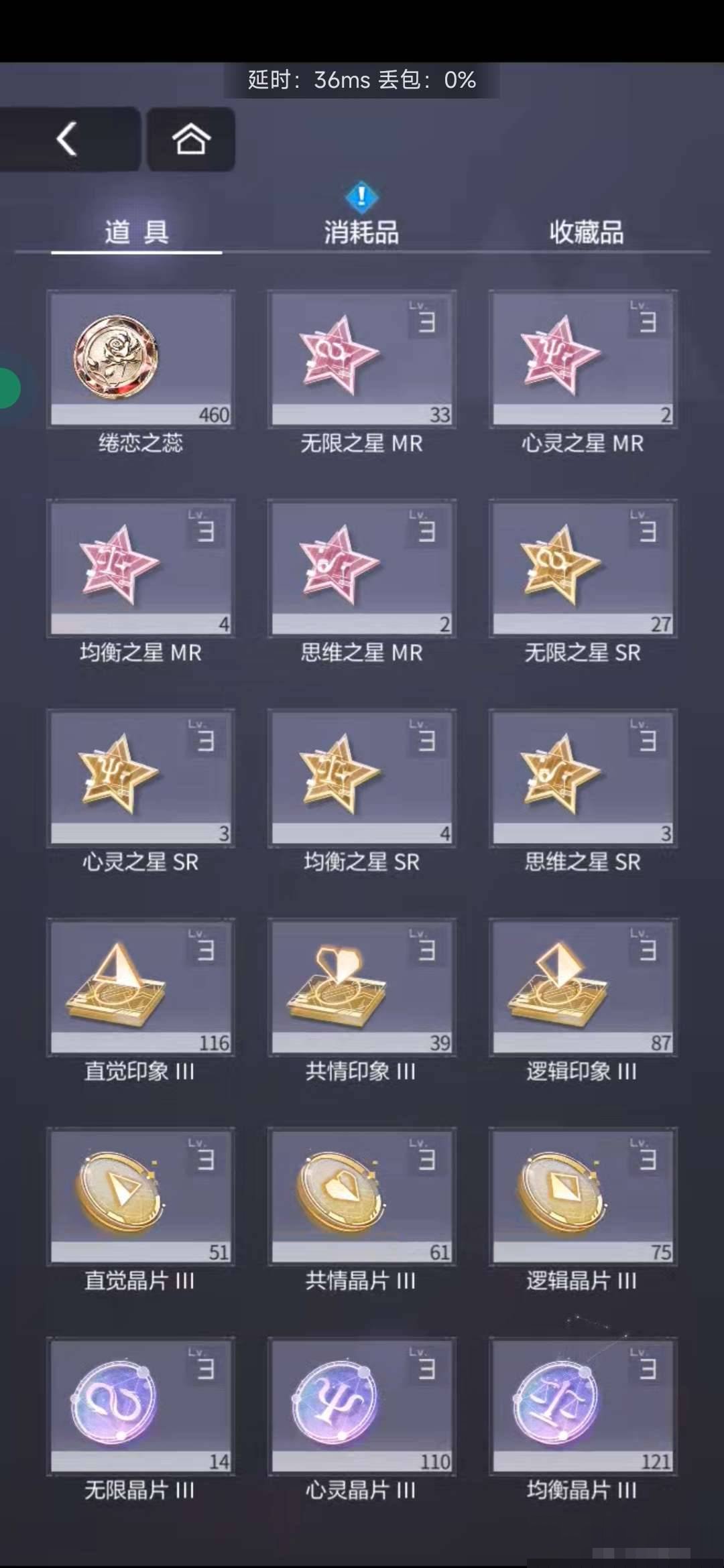Return to the home screen
Screen dimensions: 724x1568
(191, 139)
